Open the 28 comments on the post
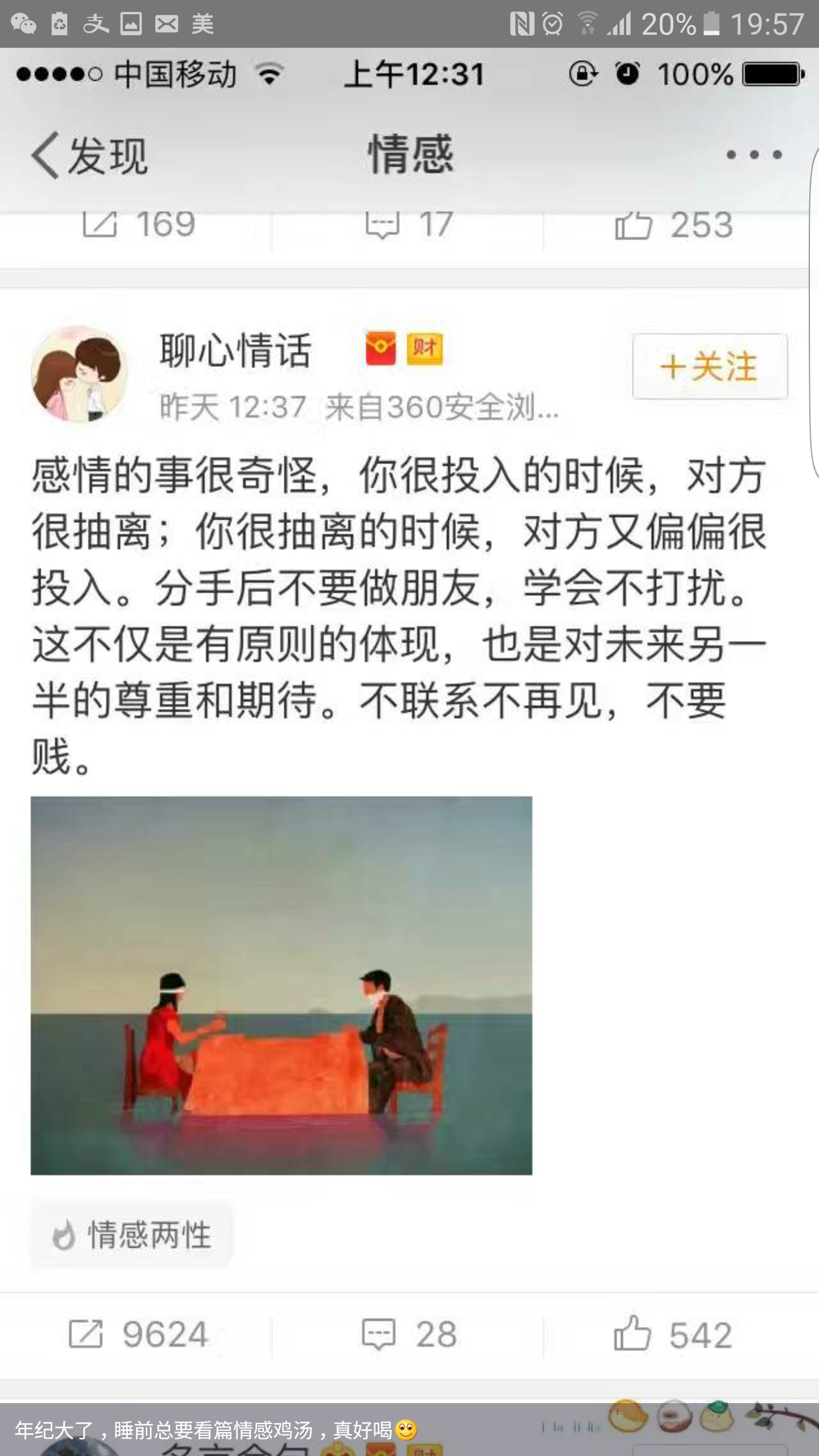This screenshot has width=819, height=1456. pyautogui.click(x=409, y=1334)
